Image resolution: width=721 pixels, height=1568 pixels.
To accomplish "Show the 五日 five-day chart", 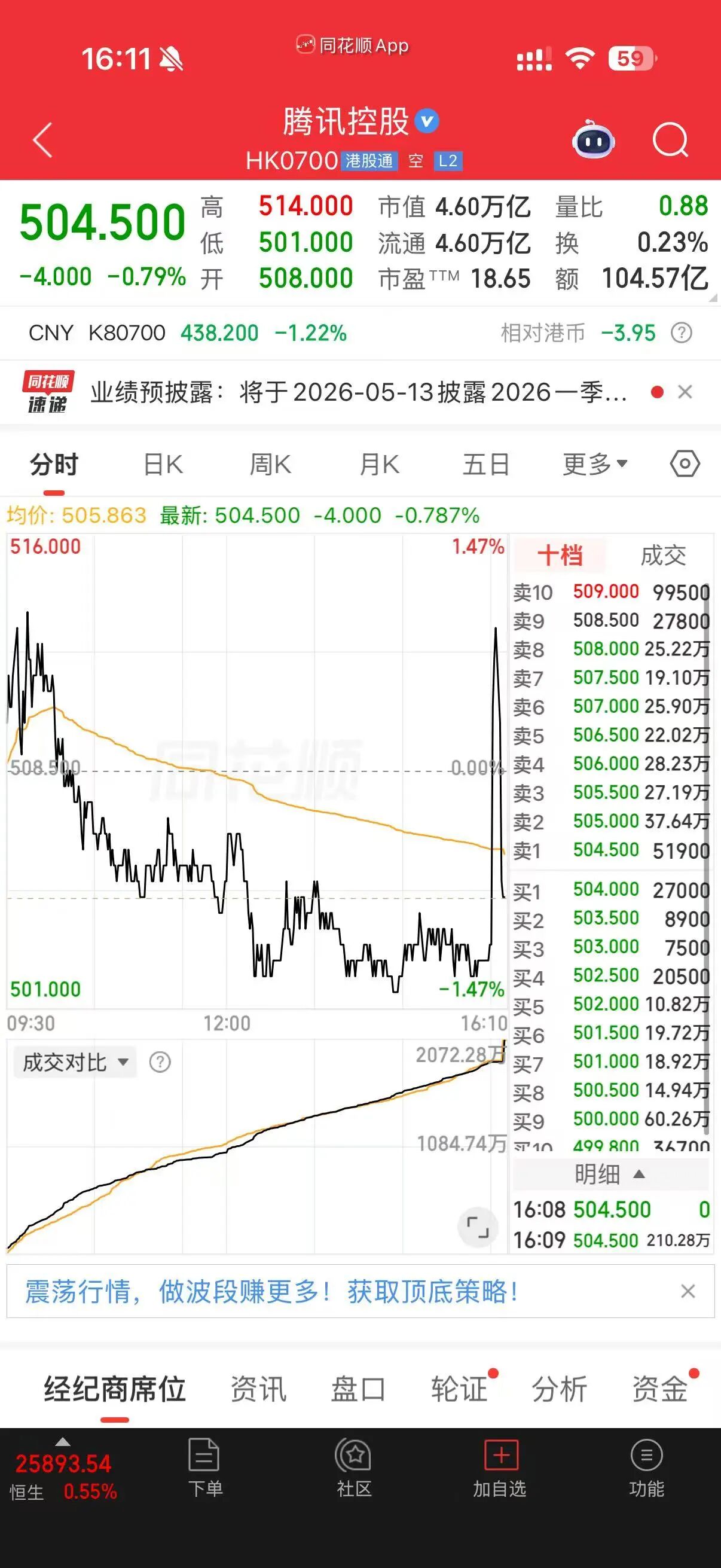I will click(485, 465).
